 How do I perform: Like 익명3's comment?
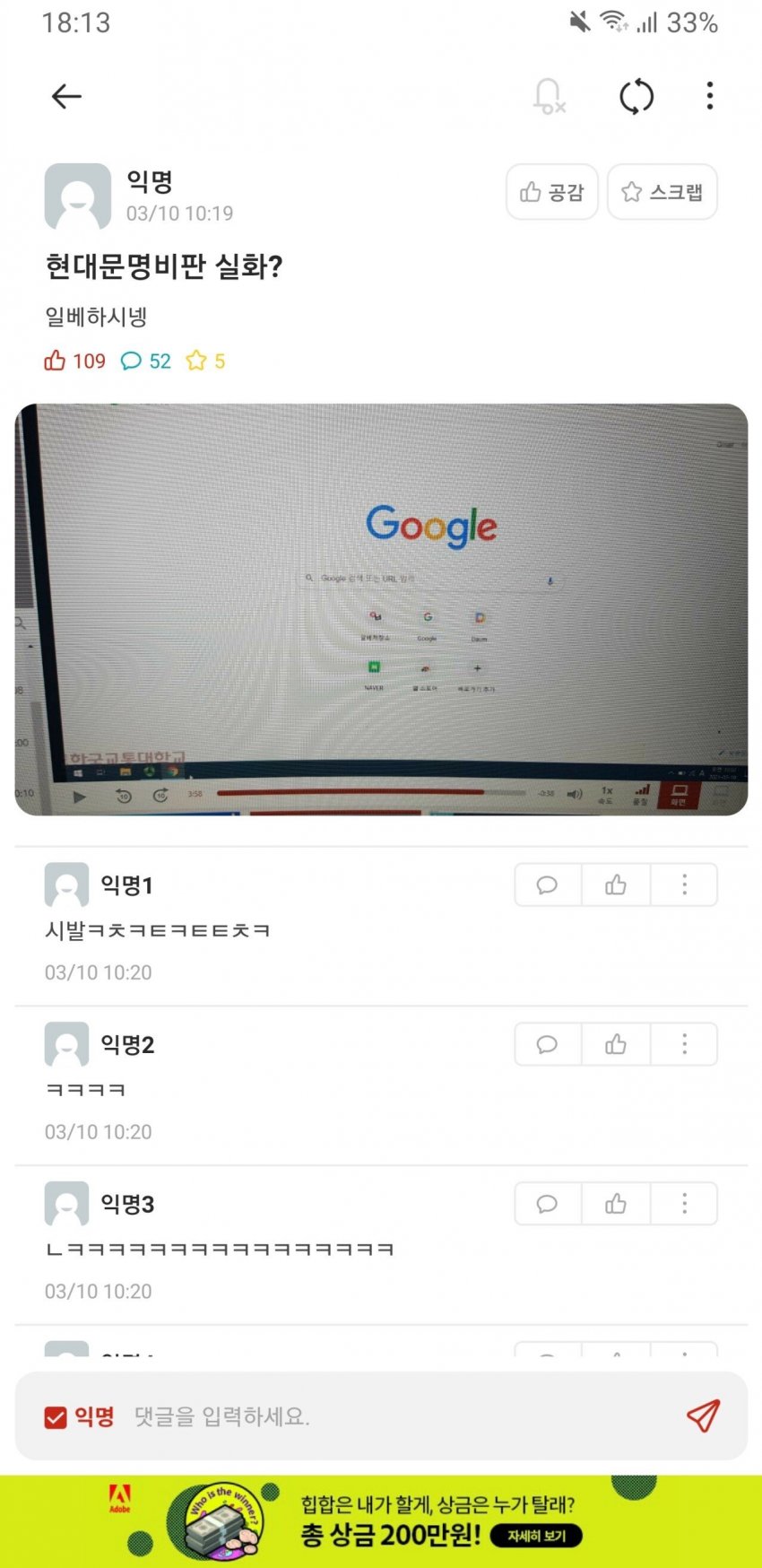point(616,1204)
